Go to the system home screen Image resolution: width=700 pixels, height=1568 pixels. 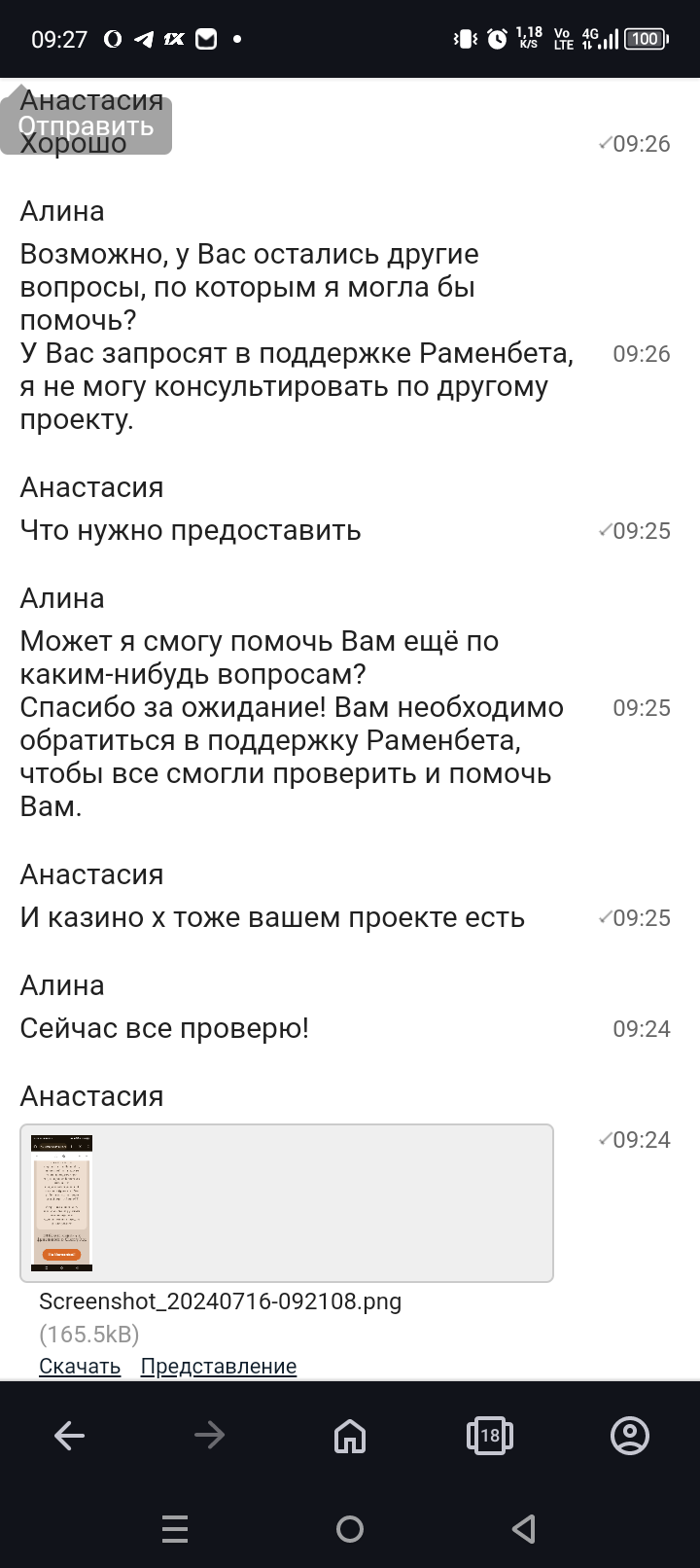tap(350, 1529)
